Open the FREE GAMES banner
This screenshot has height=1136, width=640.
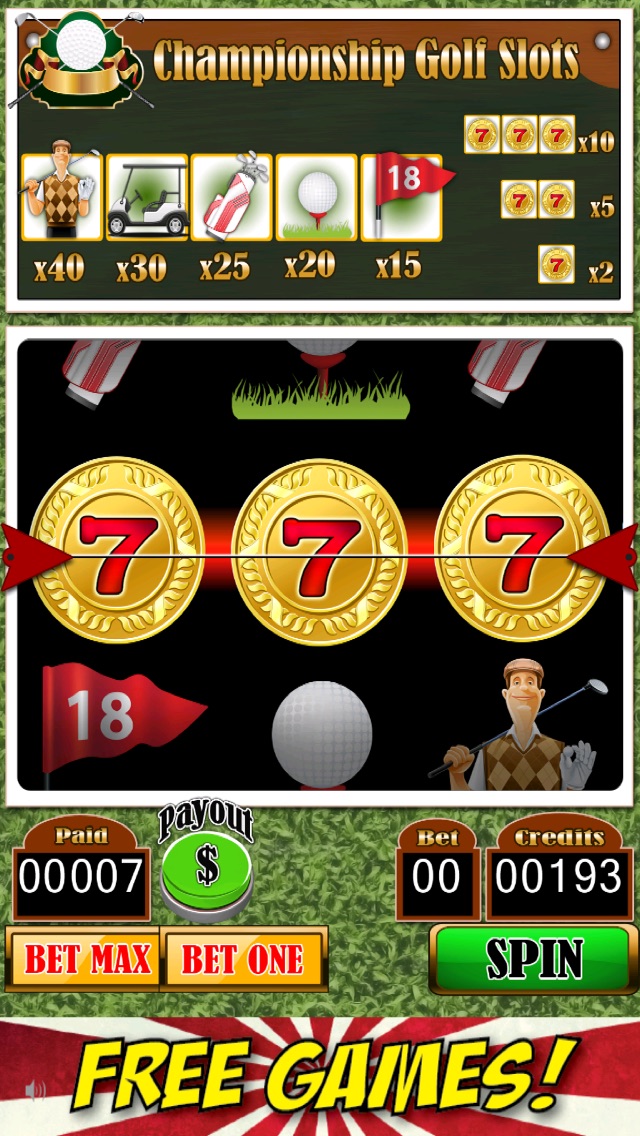pyautogui.click(x=320, y=1077)
